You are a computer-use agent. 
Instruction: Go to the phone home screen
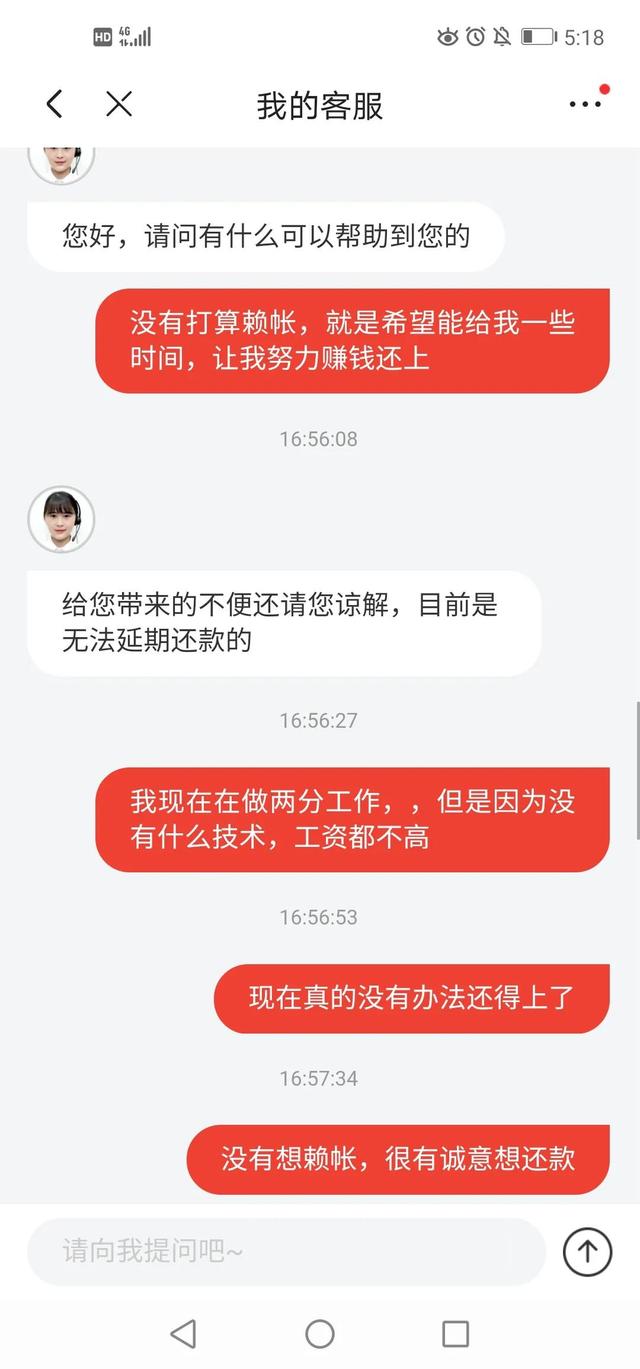coord(320,1333)
